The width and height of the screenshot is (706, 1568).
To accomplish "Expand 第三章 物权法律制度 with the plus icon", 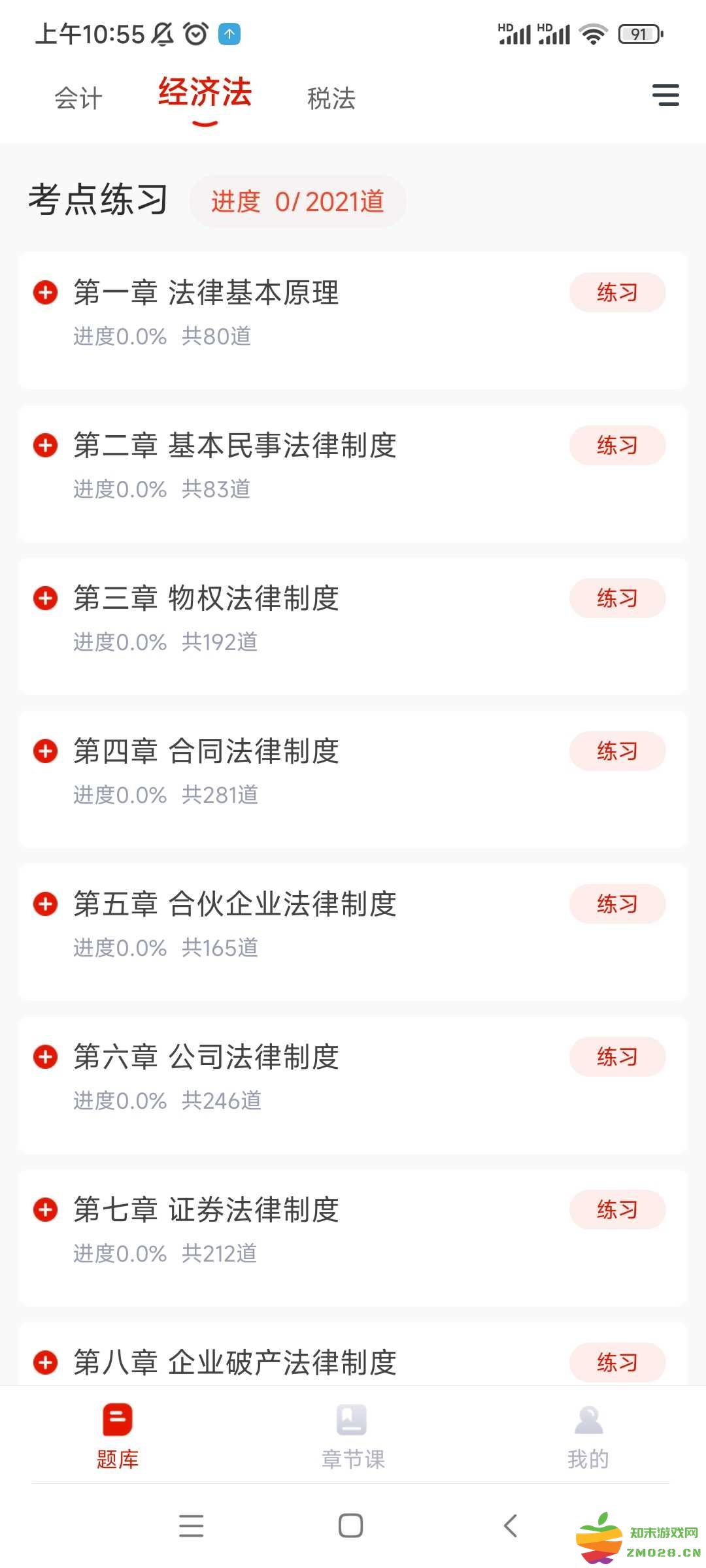I will [x=45, y=598].
